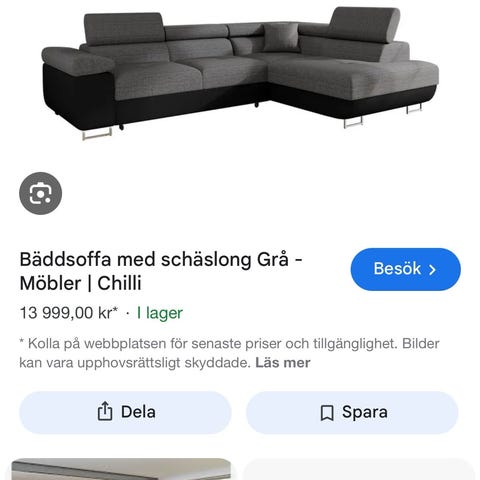Image resolution: width=480 pixels, height=480 pixels.
Task: Share this result with Dela
Action: (x=125, y=412)
